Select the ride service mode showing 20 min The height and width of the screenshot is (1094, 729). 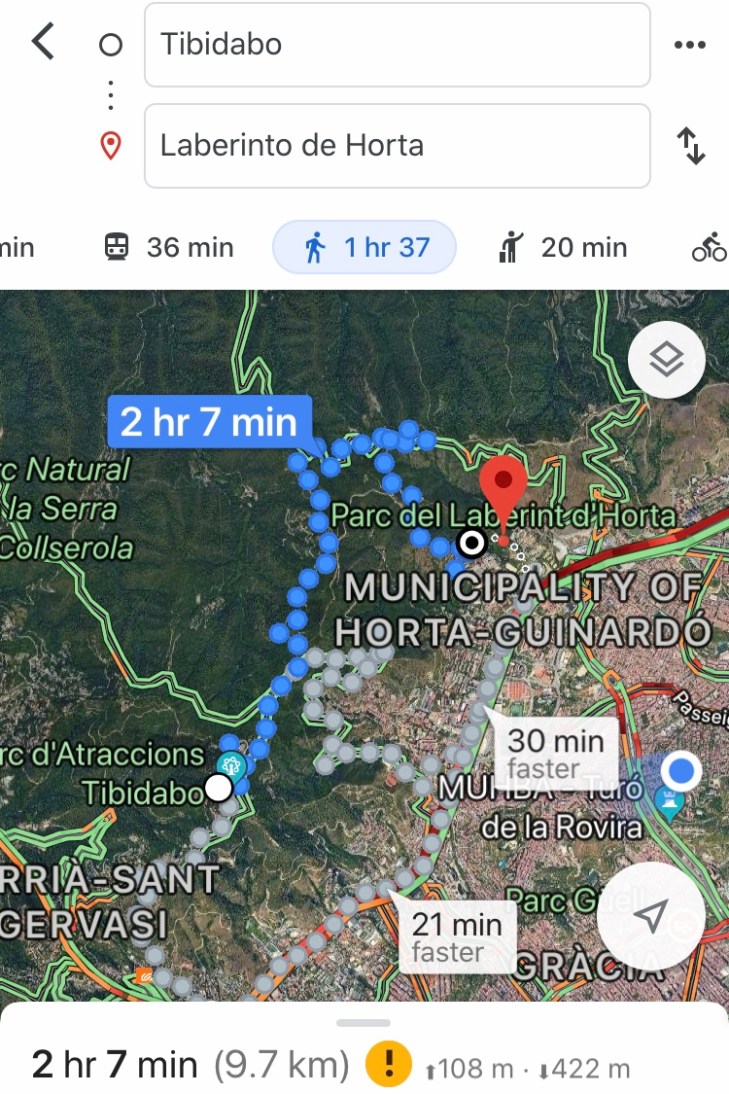click(561, 246)
